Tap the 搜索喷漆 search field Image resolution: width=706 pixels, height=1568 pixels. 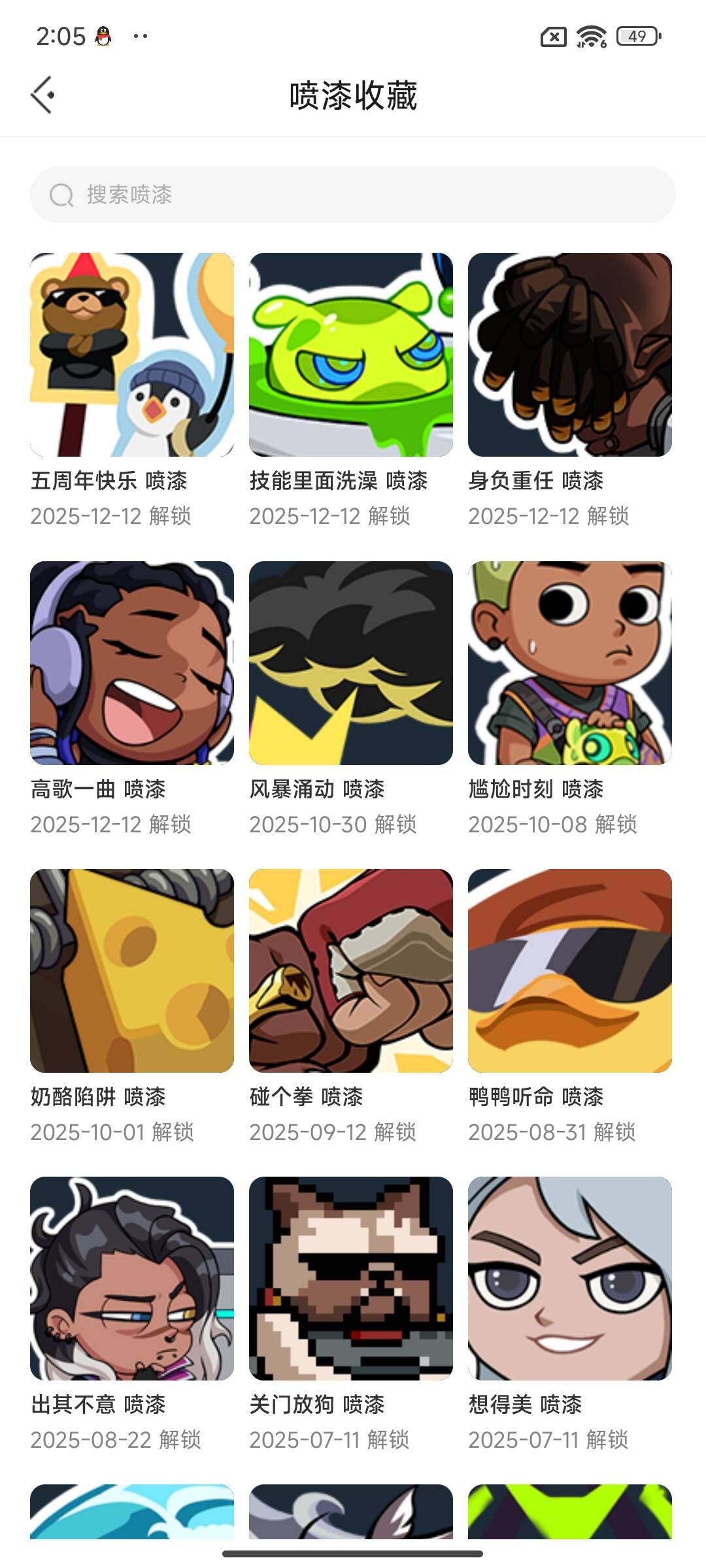[353, 195]
